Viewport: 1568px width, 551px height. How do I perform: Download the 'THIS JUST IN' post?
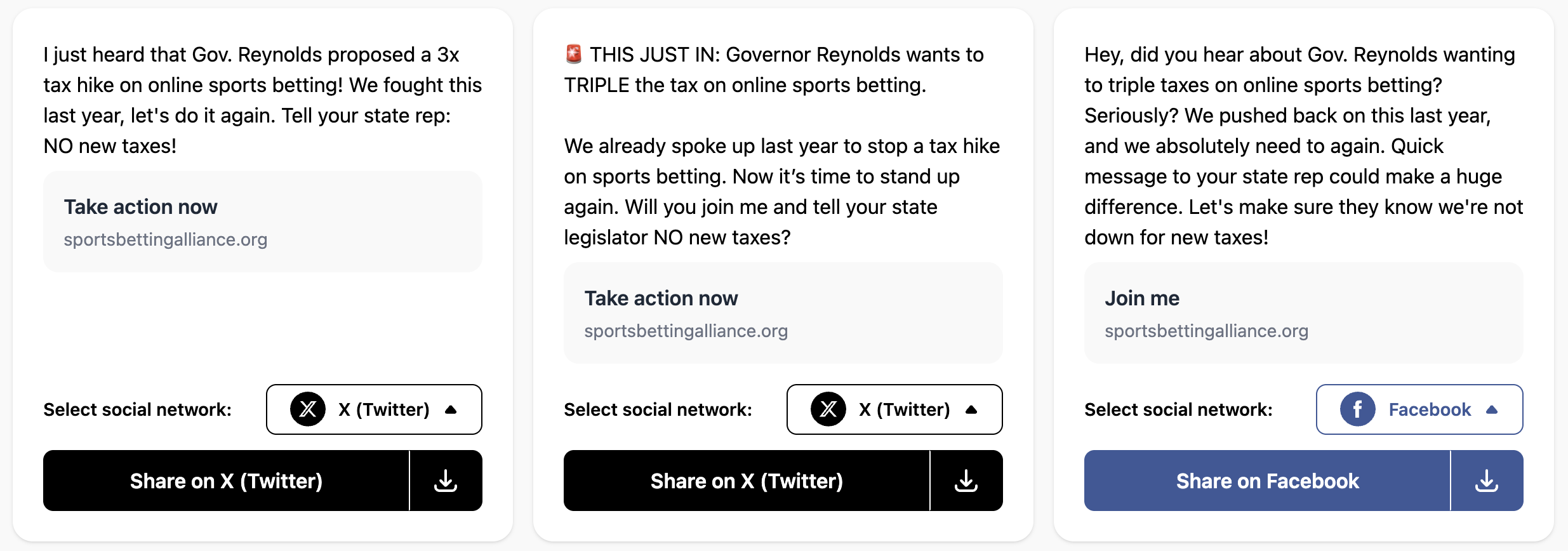pyautogui.click(x=966, y=481)
